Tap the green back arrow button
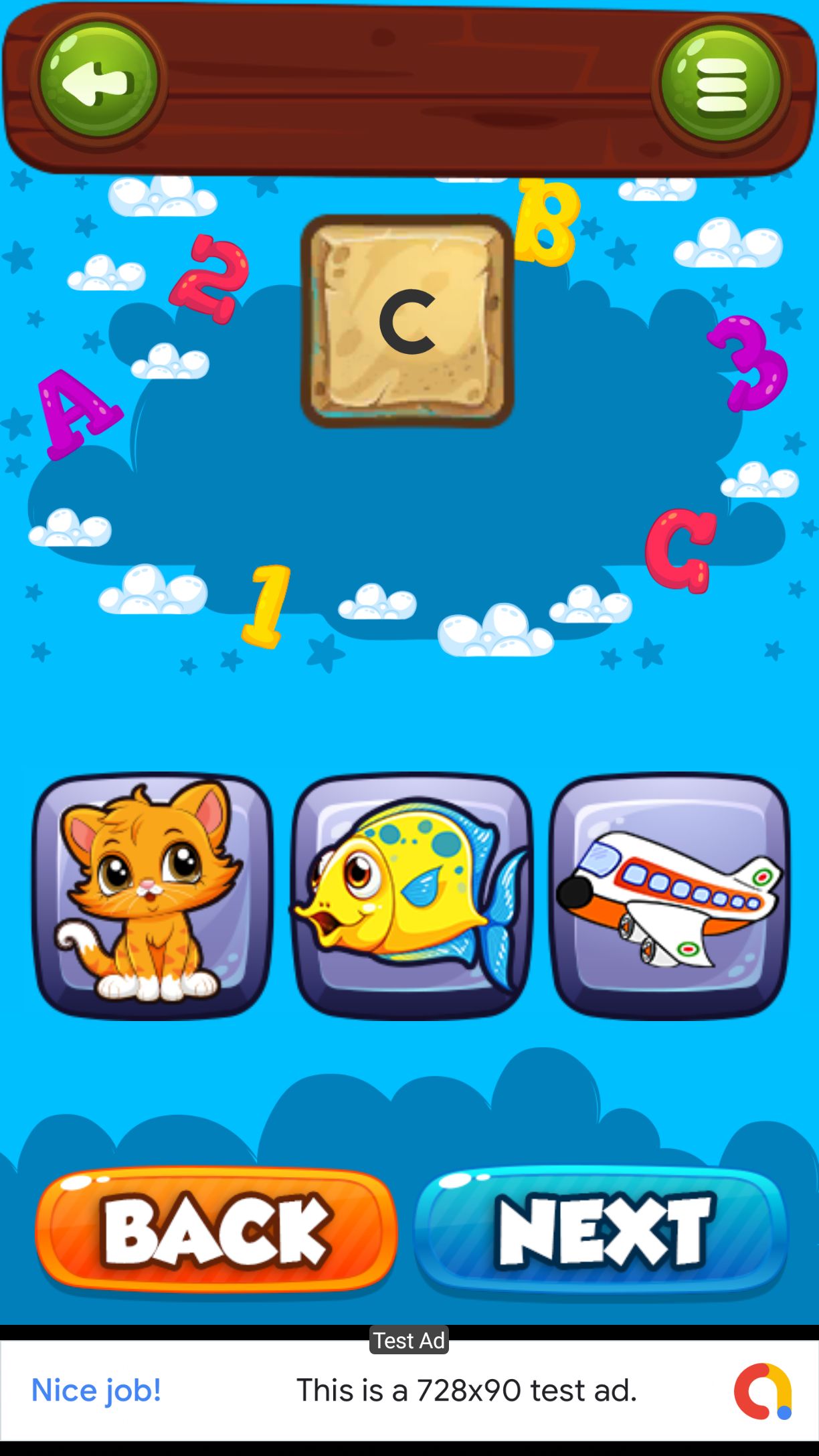This screenshot has width=819, height=1456. [98, 81]
